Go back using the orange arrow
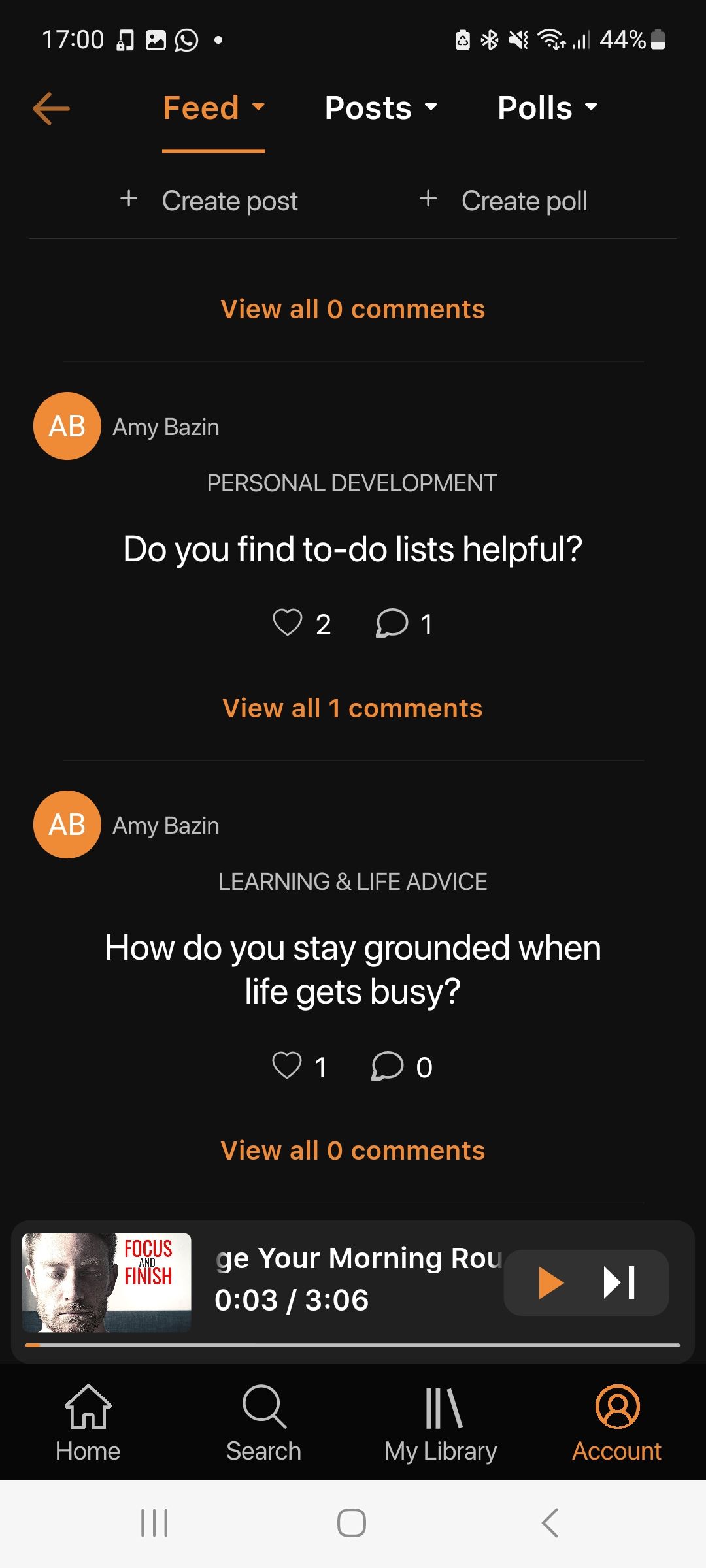Viewport: 706px width, 1568px height. (x=51, y=108)
